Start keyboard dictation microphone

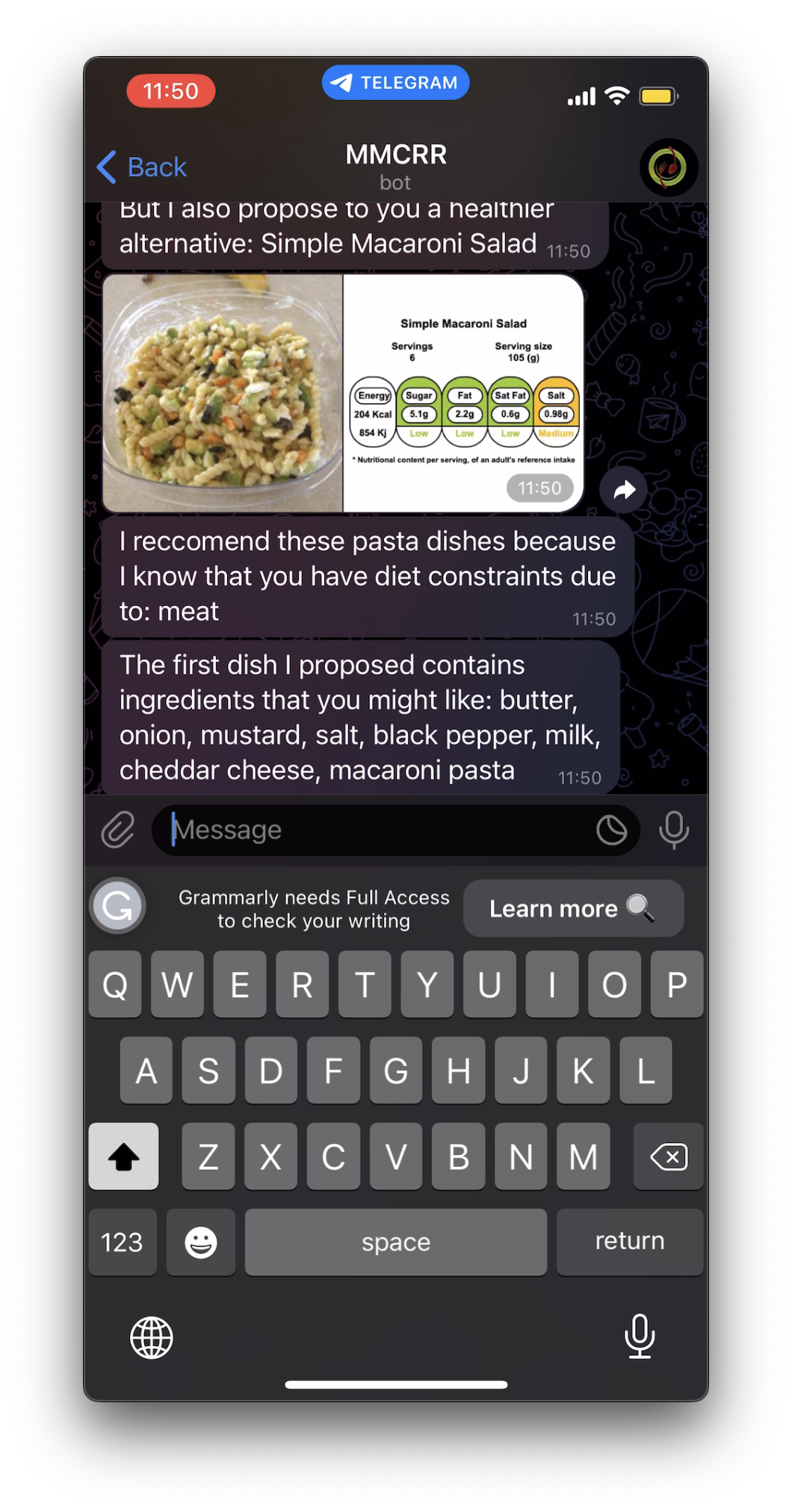tap(640, 1336)
